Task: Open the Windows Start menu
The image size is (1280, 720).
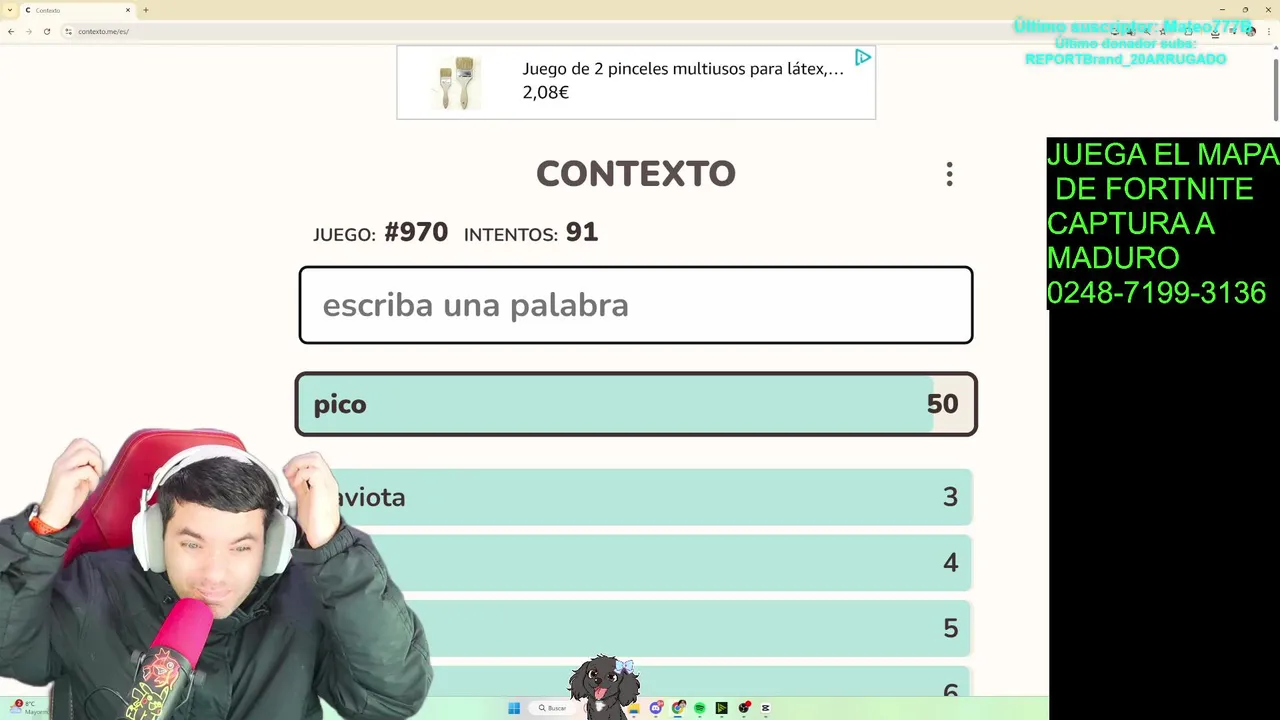Action: pos(514,708)
